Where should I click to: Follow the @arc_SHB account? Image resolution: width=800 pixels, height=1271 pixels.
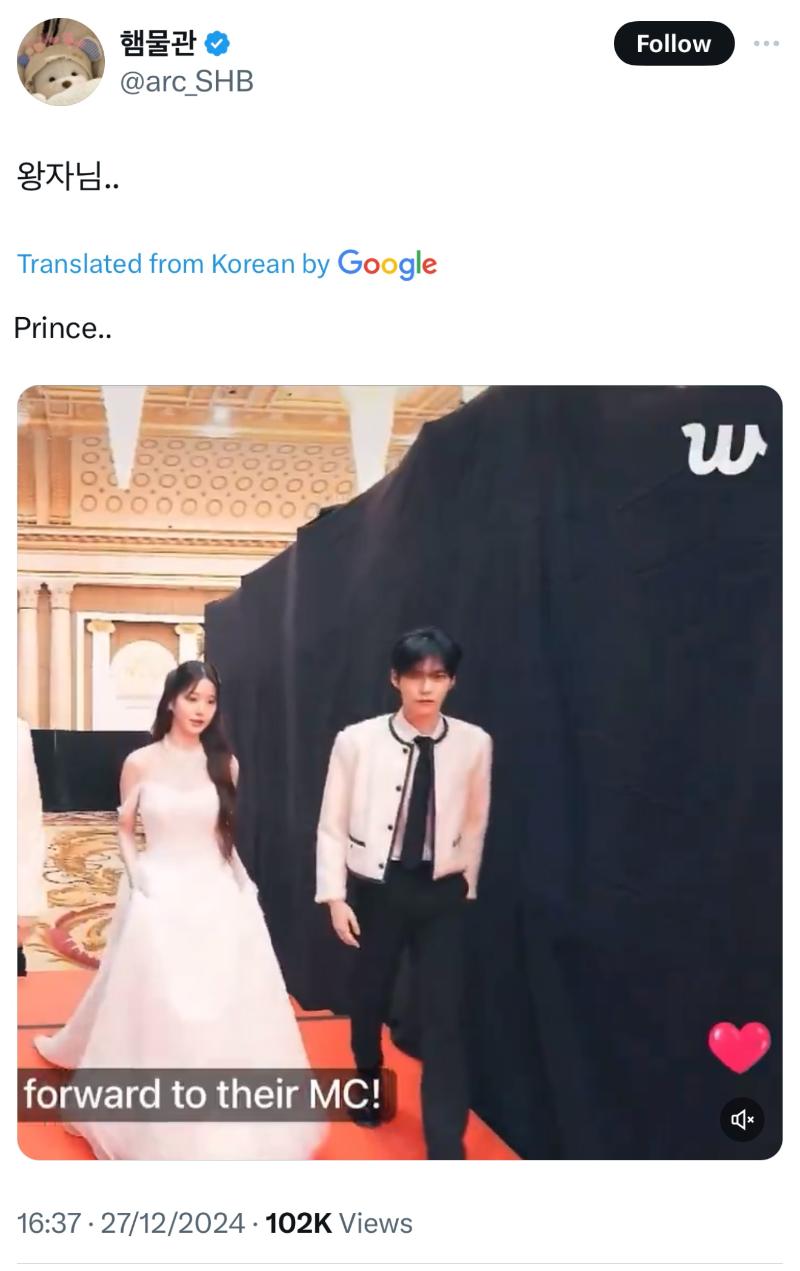(673, 44)
